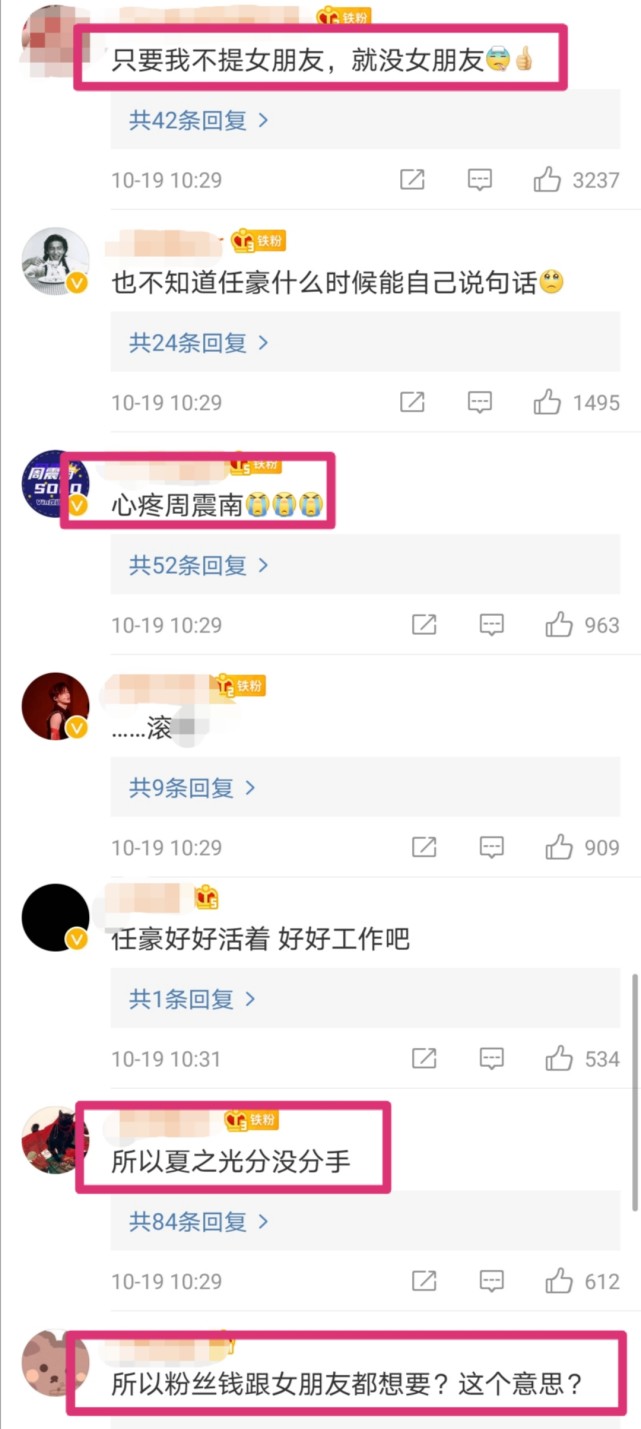641x1429 pixels.
Task: Like the comment about 任豪自己说句话
Action: click(547, 403)
